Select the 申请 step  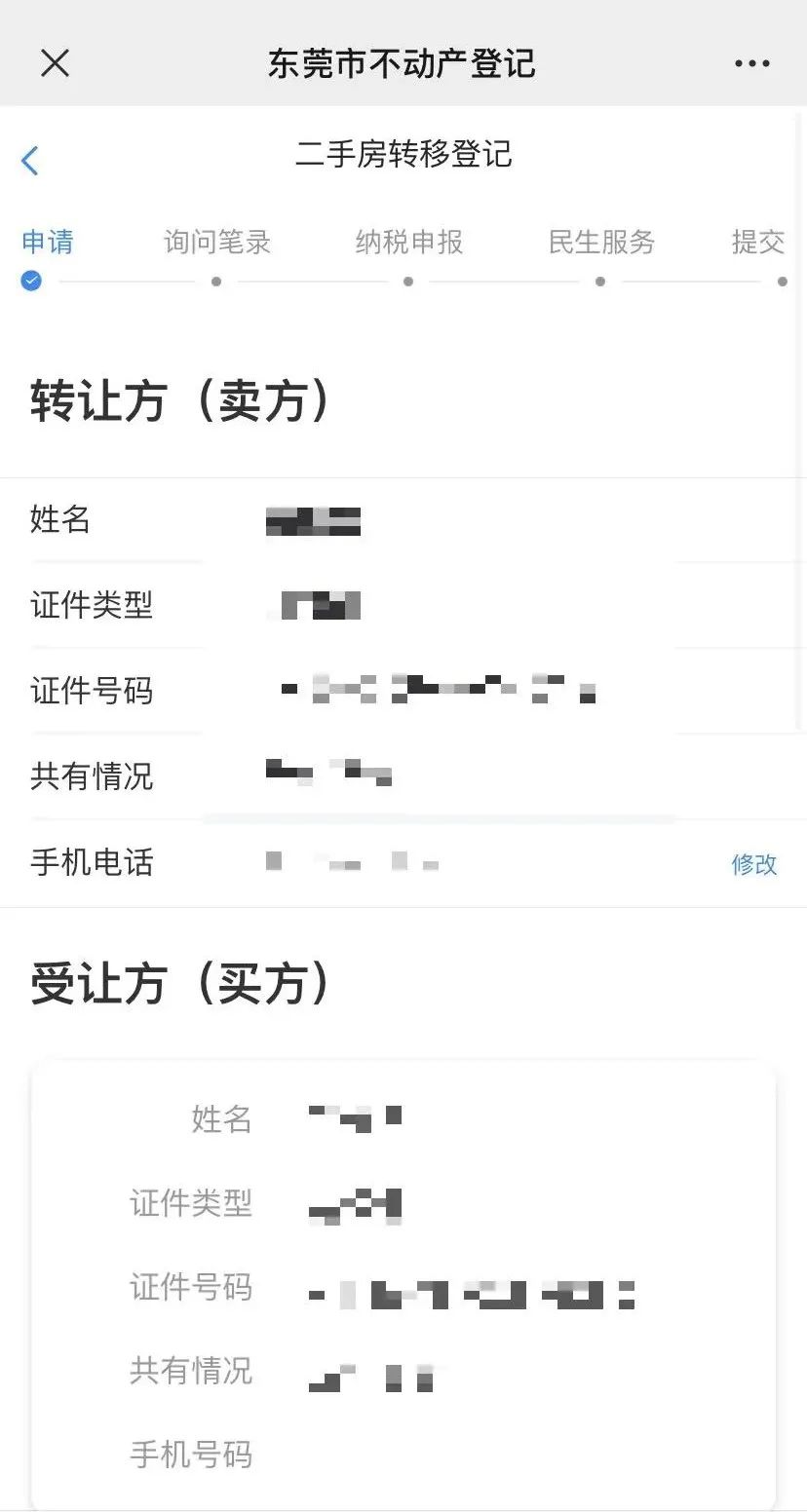click(48, 243)
